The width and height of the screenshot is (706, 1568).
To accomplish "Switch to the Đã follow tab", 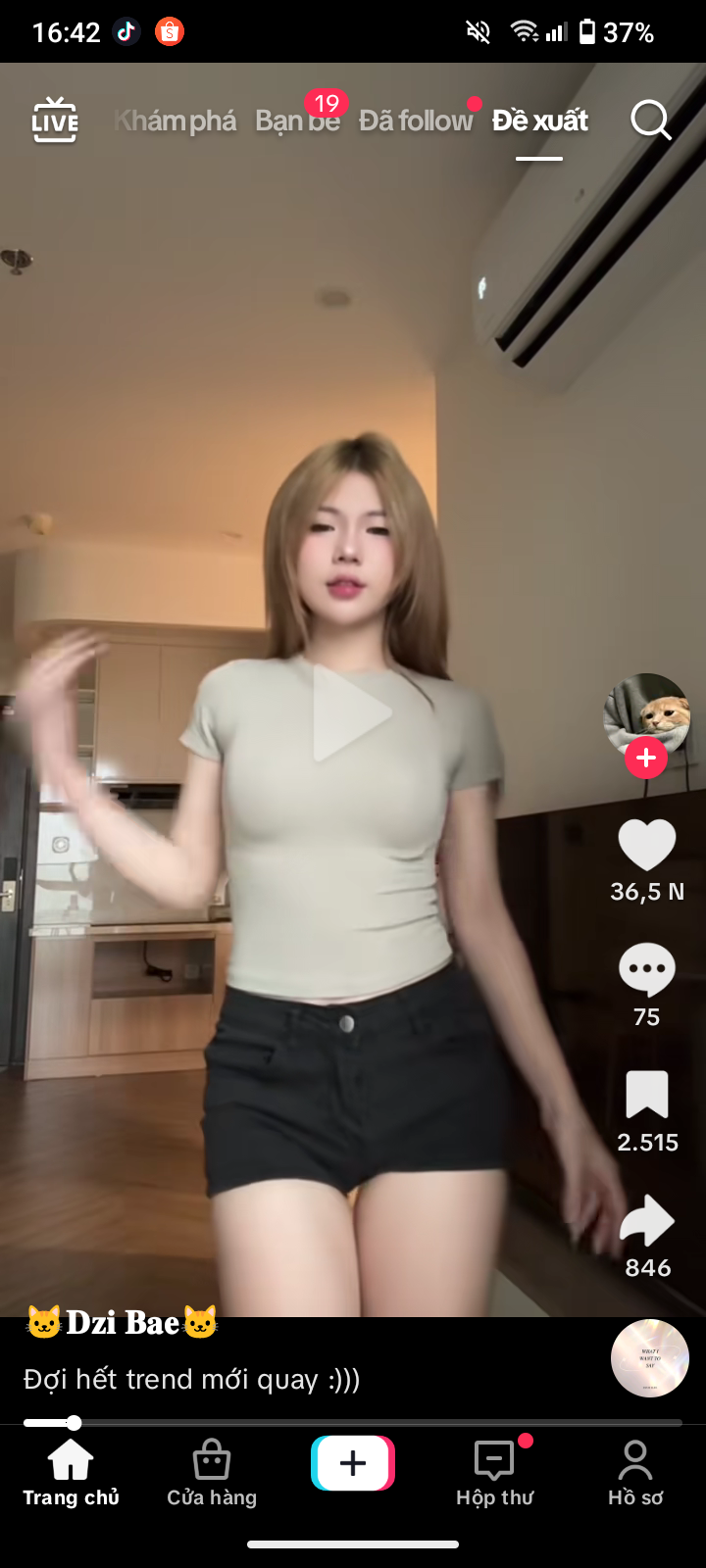I will [x=415, y=121].
